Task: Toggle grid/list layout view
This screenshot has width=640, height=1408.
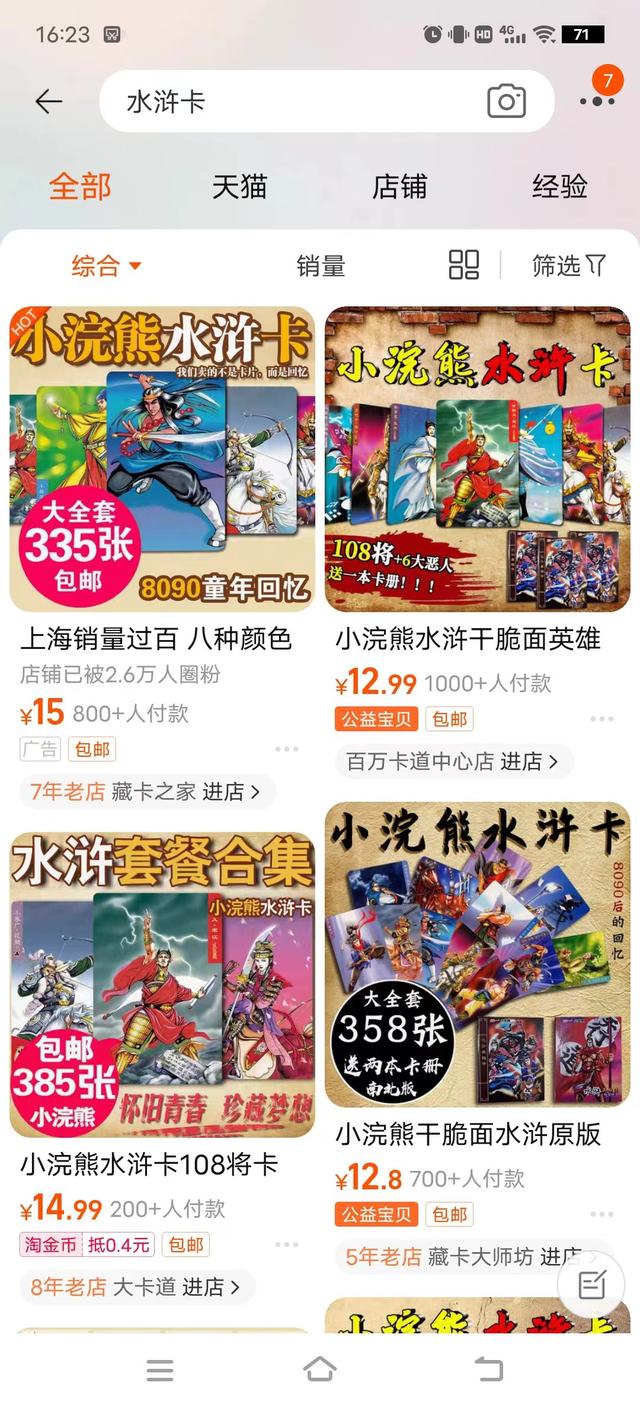Action: click(x=464, y=265)
